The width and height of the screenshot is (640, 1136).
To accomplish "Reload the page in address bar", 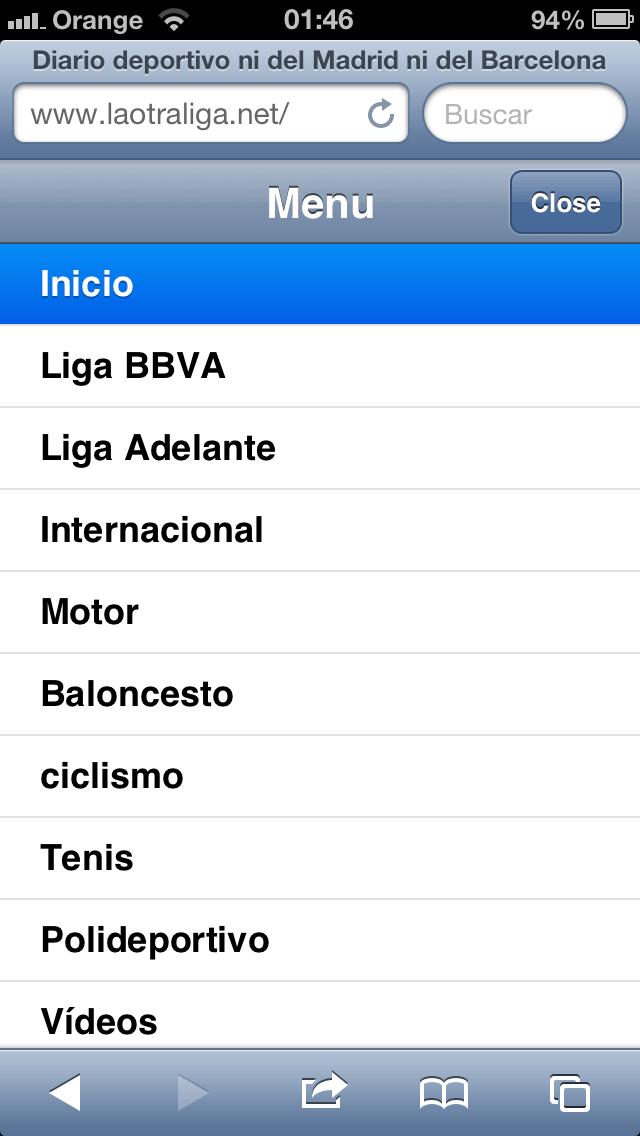I will coord(381,114).
